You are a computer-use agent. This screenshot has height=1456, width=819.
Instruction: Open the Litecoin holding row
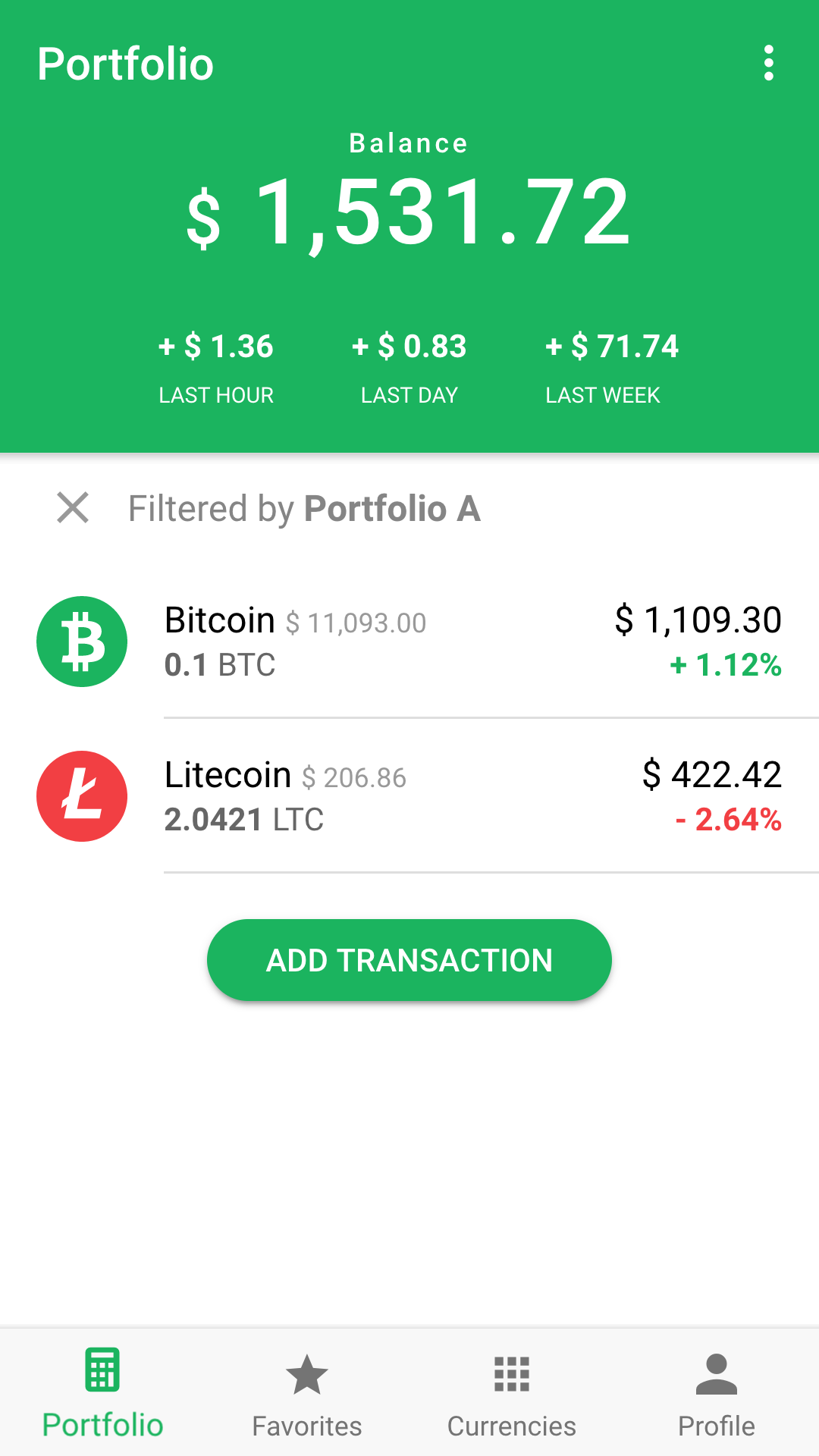409,796
